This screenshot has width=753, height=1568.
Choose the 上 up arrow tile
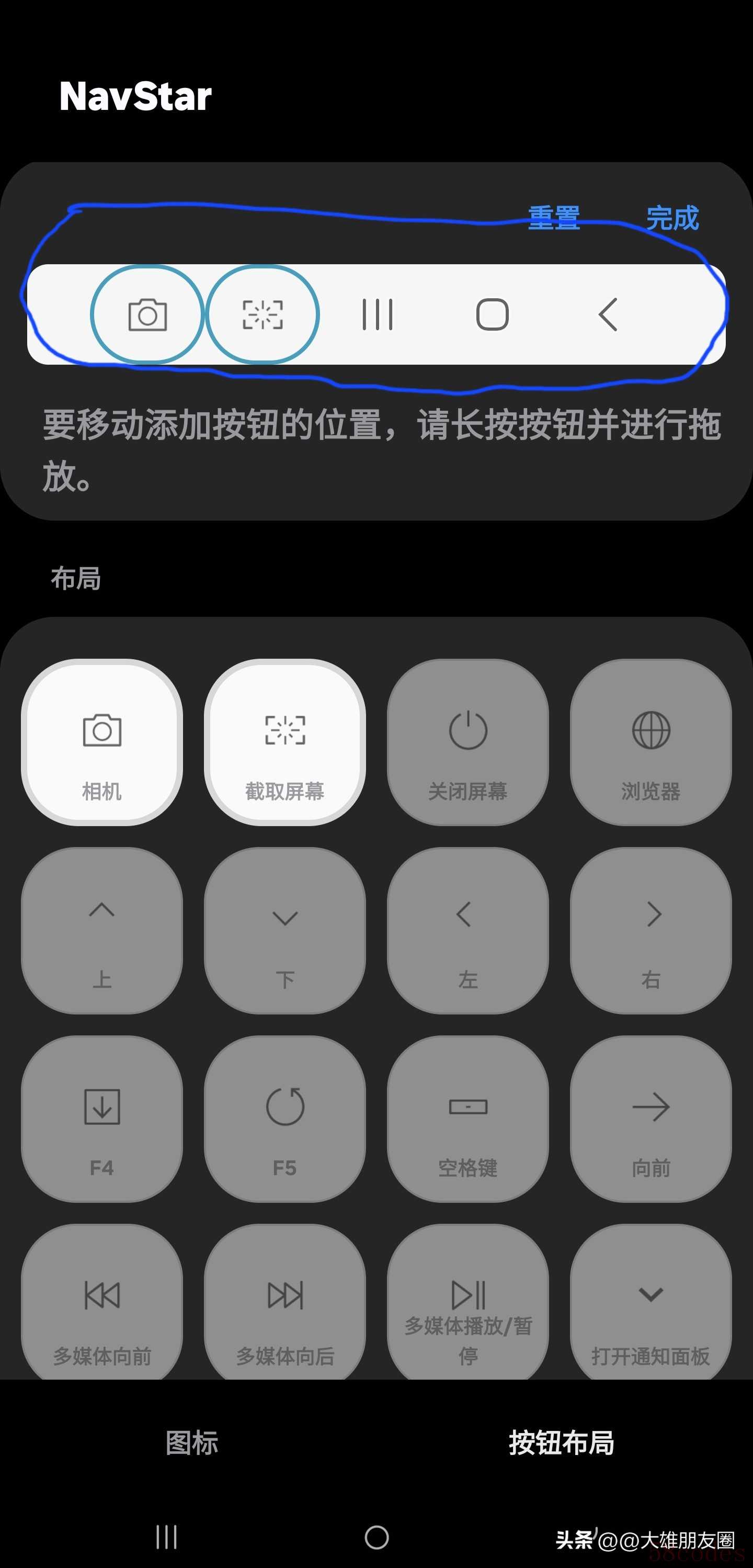click(x=101, y=930)
